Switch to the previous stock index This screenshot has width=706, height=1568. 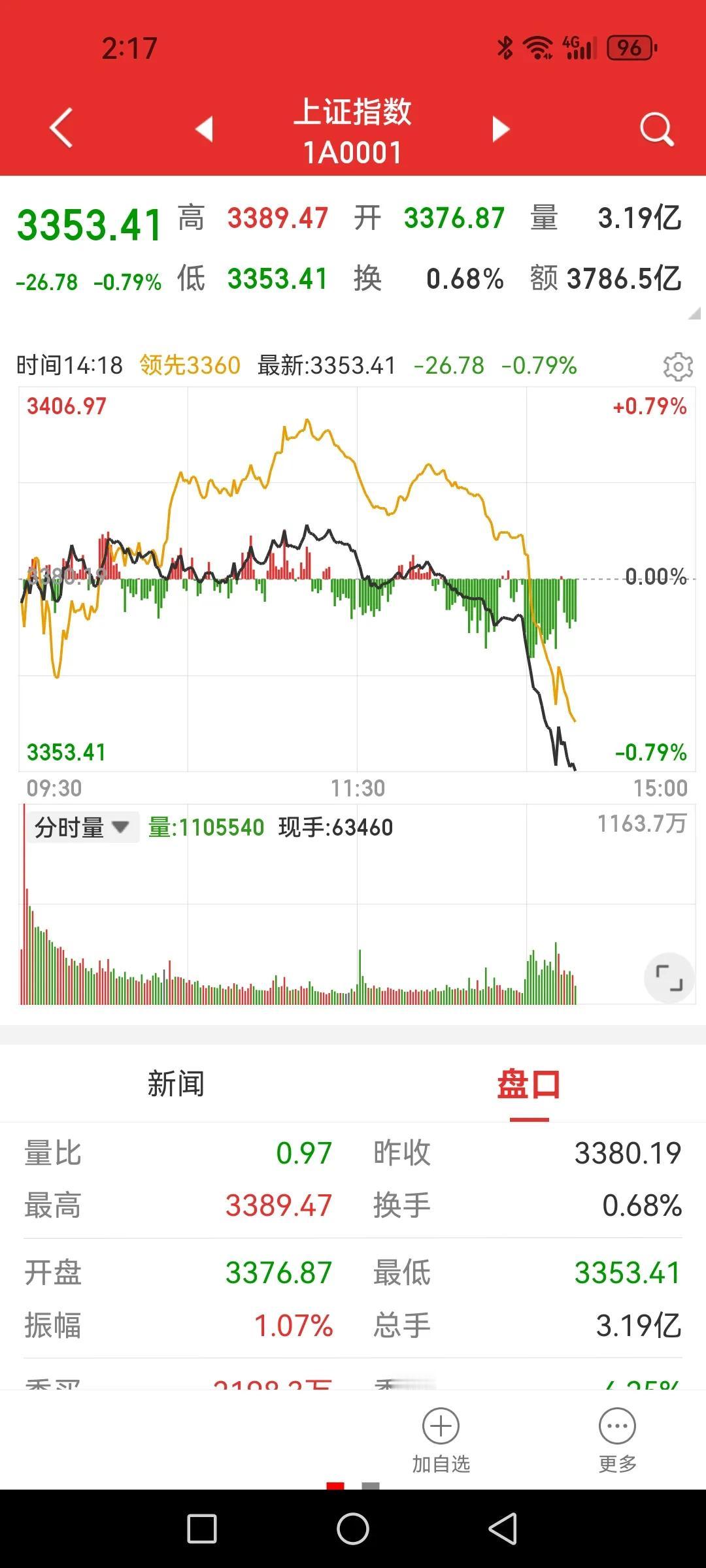pos(205,129)
